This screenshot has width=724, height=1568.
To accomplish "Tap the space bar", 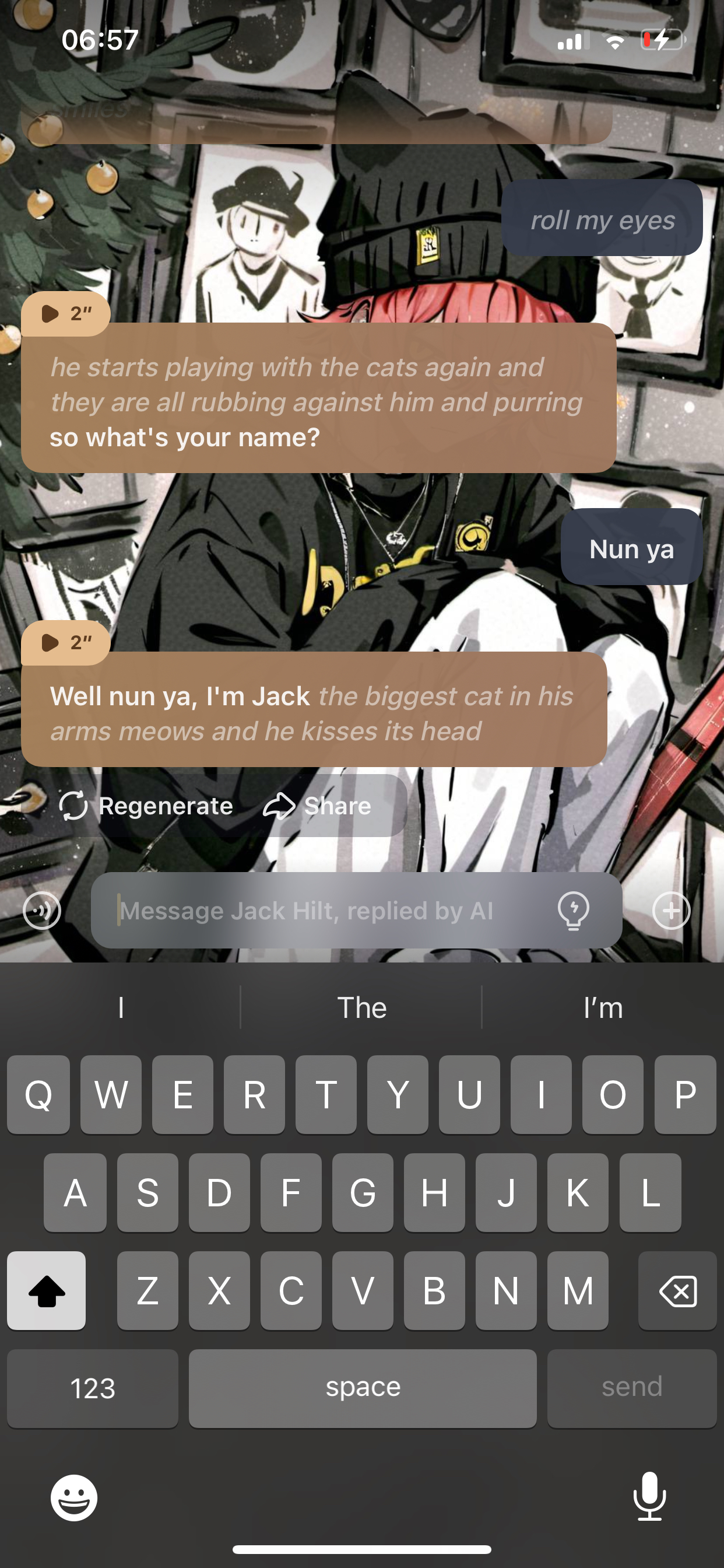I will pyautogui.click(x=363, y=1388).
